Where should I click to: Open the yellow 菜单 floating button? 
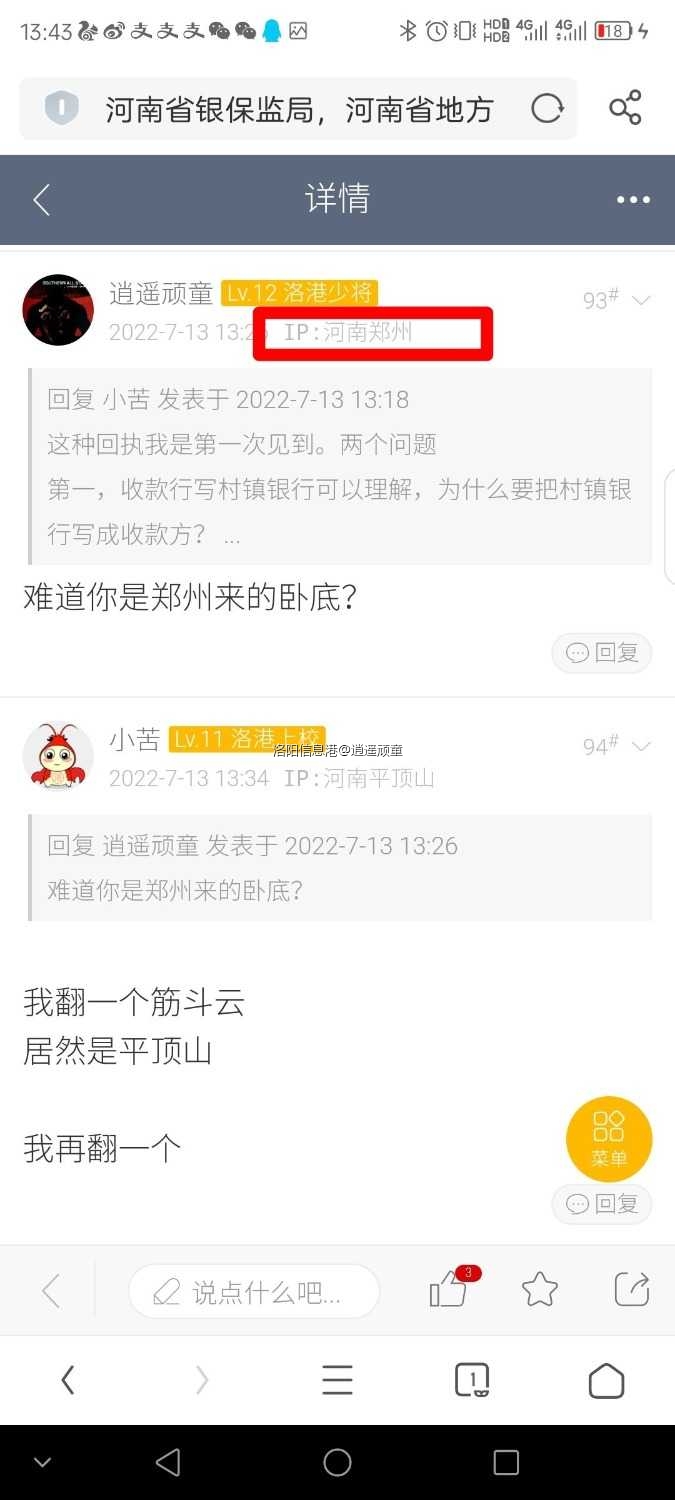pyautogui.click(x=609, y=1139)
